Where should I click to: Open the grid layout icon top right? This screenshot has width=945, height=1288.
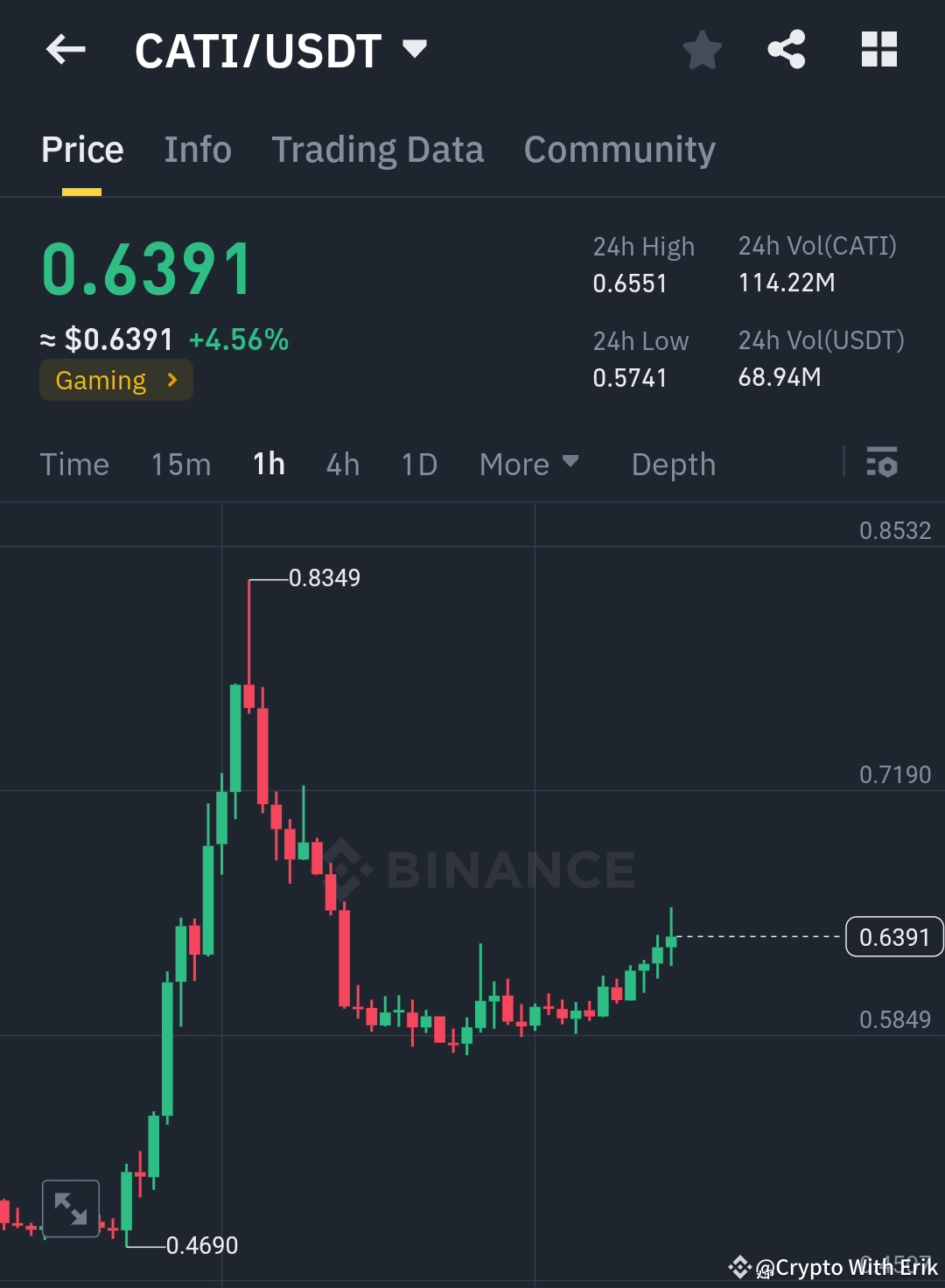878,50
